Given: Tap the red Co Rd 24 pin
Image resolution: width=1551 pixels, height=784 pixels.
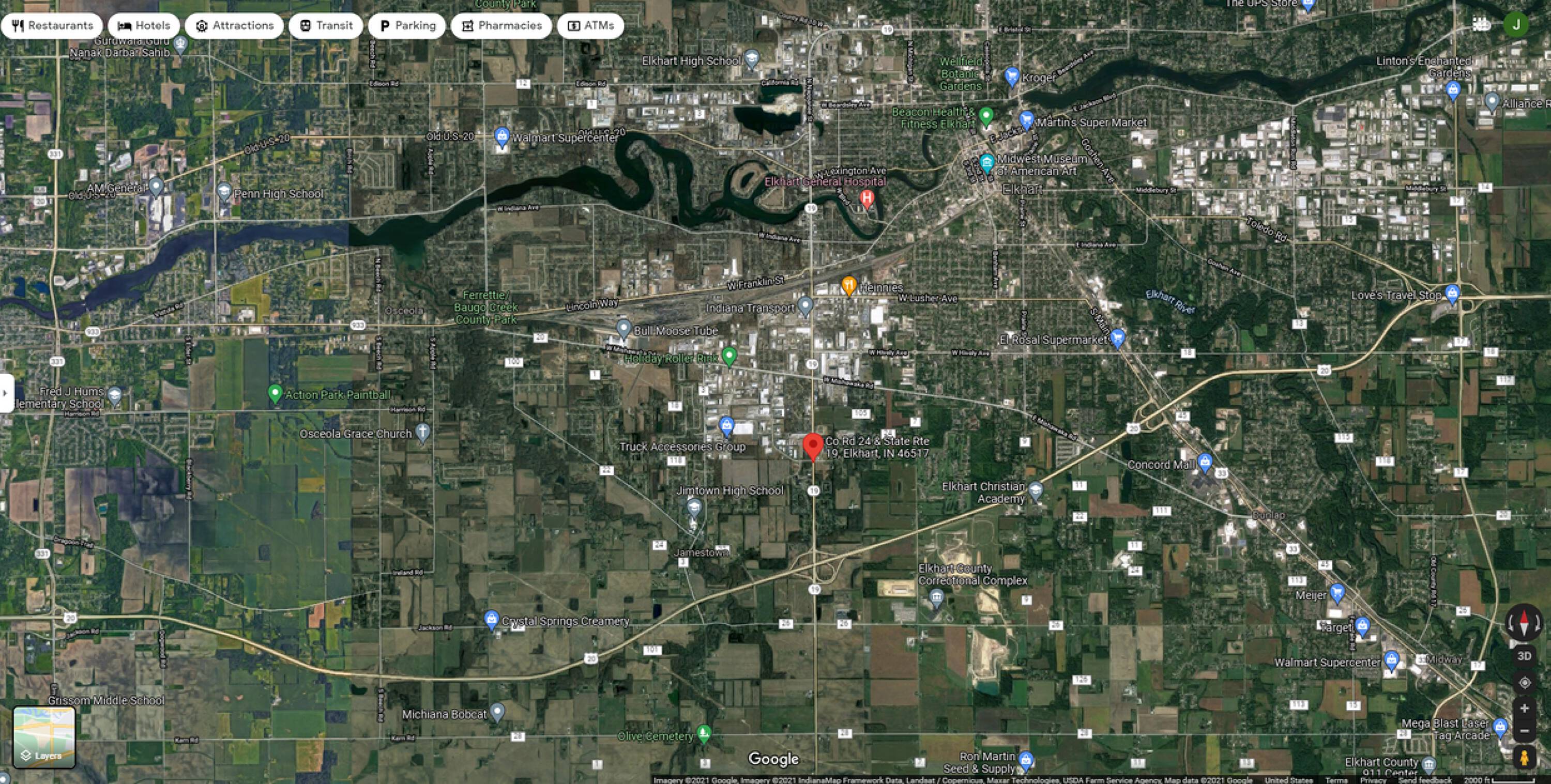Looking at the screenshot, I should pyautogui.click(x=813, y=447).
